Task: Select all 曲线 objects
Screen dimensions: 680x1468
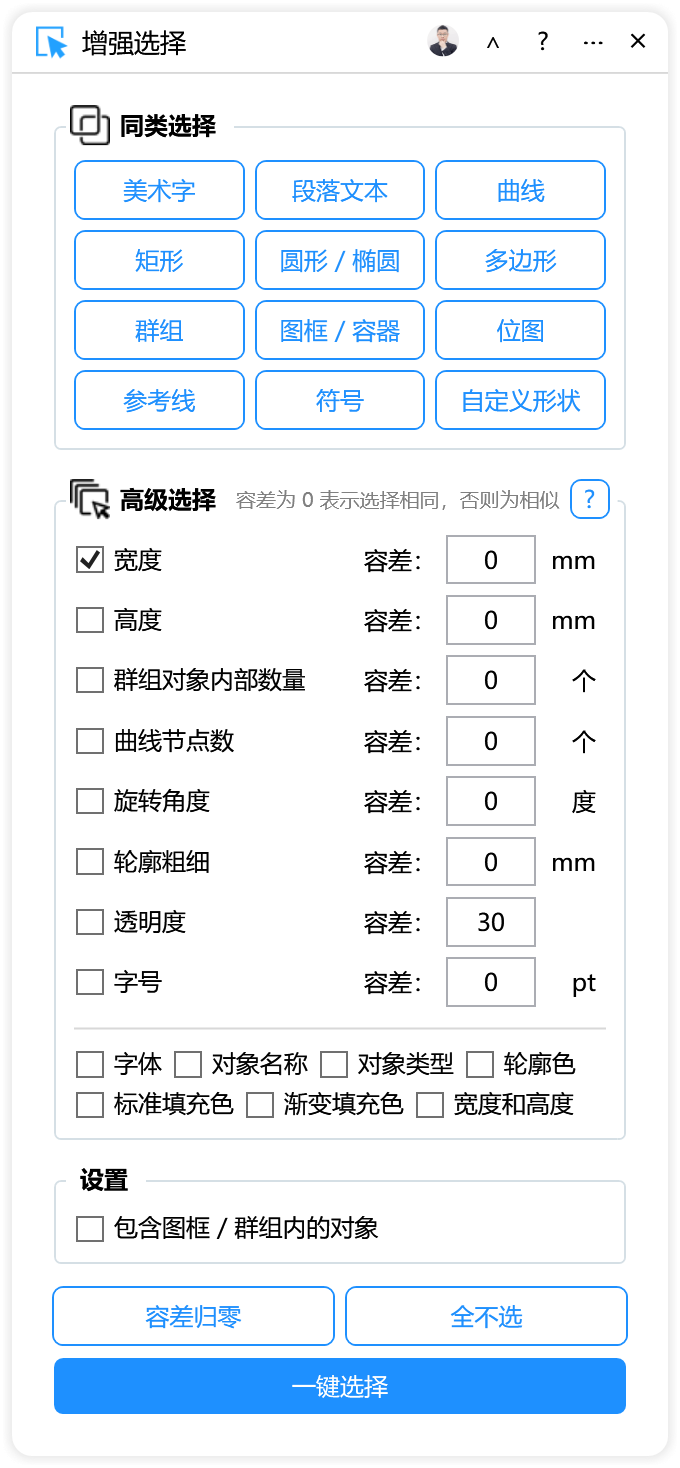Action: [520, 190]
